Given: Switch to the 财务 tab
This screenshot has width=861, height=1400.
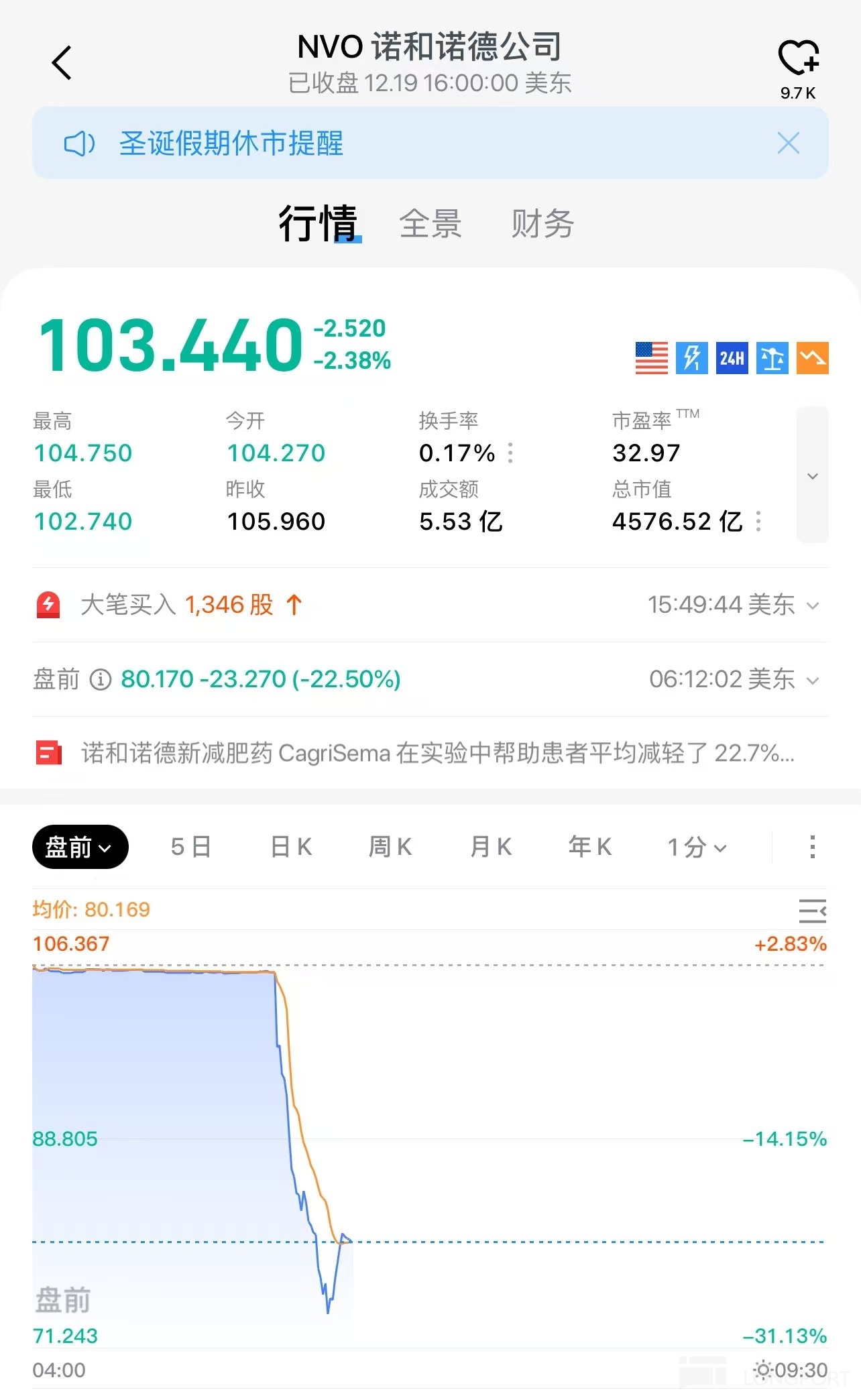Looking at the screenshot, I should (542, 224).
